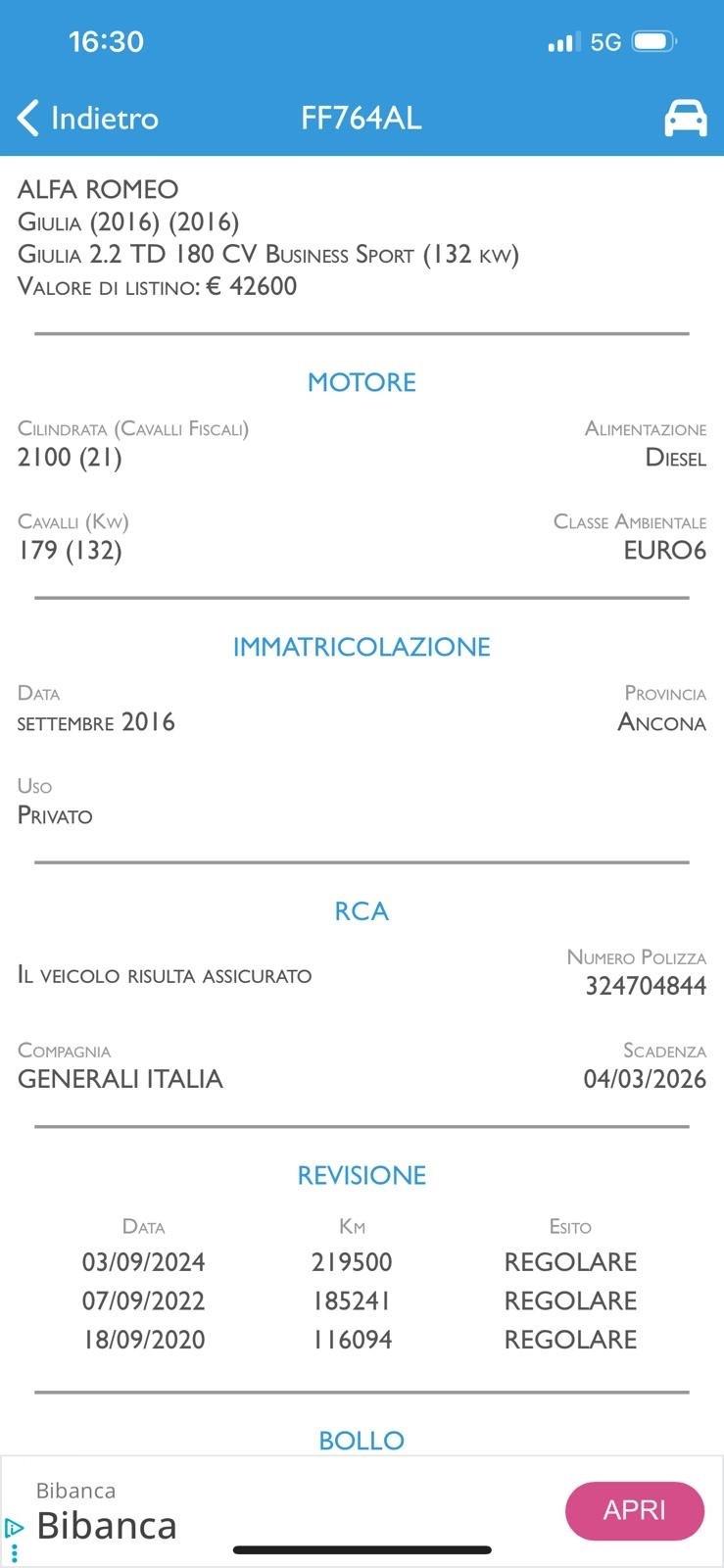Screen dimensions: 724x1568
Task: Tap the back chevron arrow icon
Action: coord(27,117)
